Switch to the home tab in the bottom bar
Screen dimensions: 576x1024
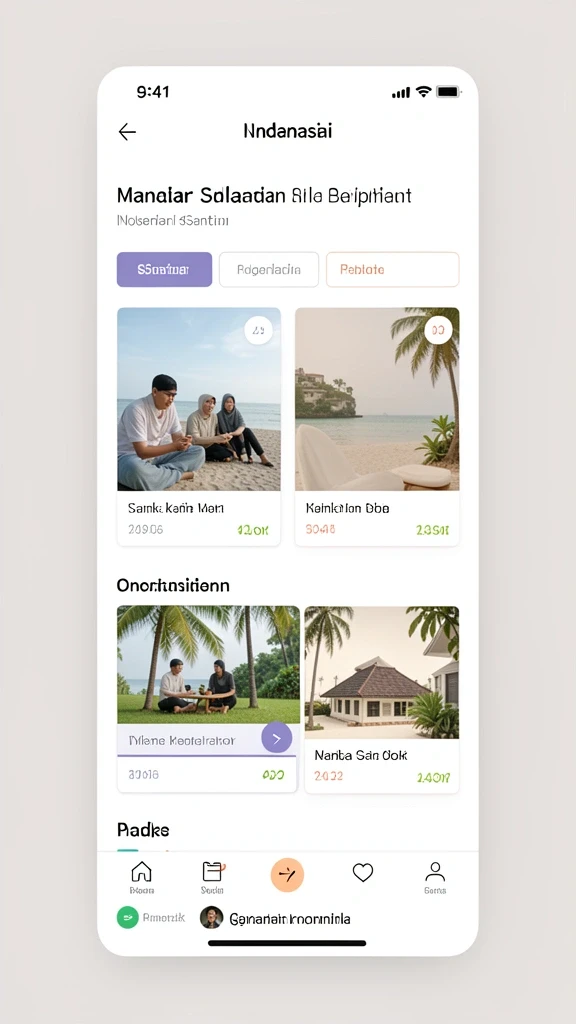142,877
